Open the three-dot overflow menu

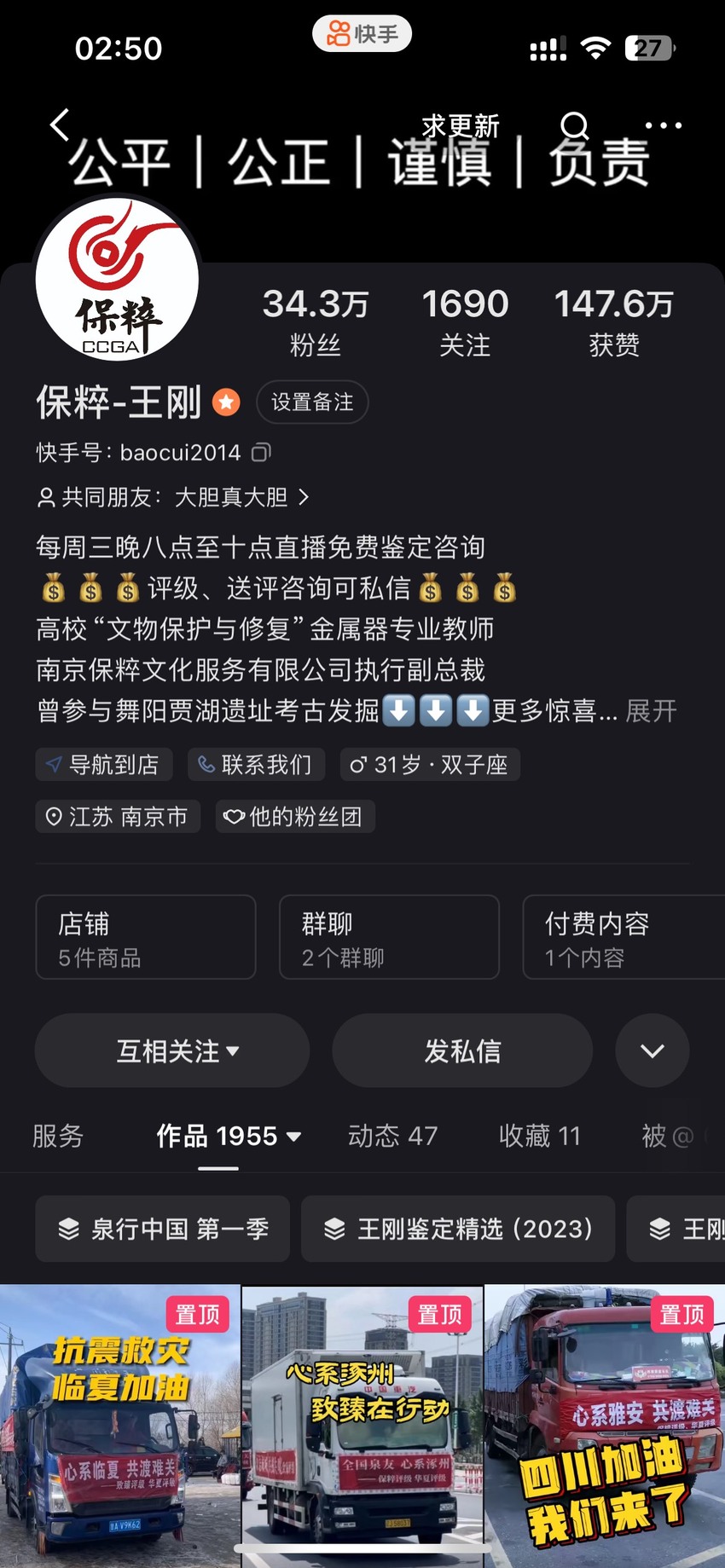(x=664, y=125)
